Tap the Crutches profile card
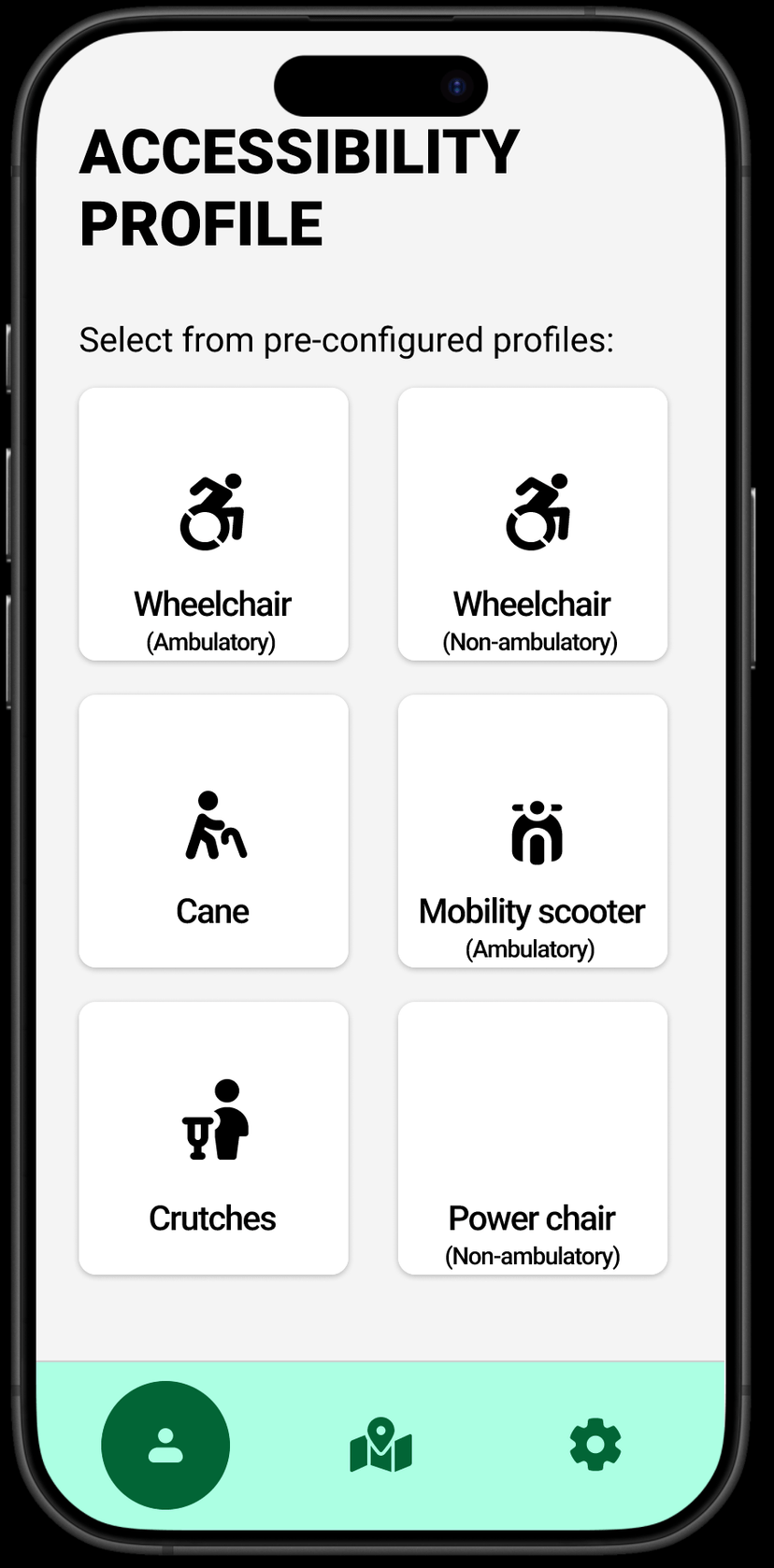The image size is (774, 1568). tap(213, 1136)
